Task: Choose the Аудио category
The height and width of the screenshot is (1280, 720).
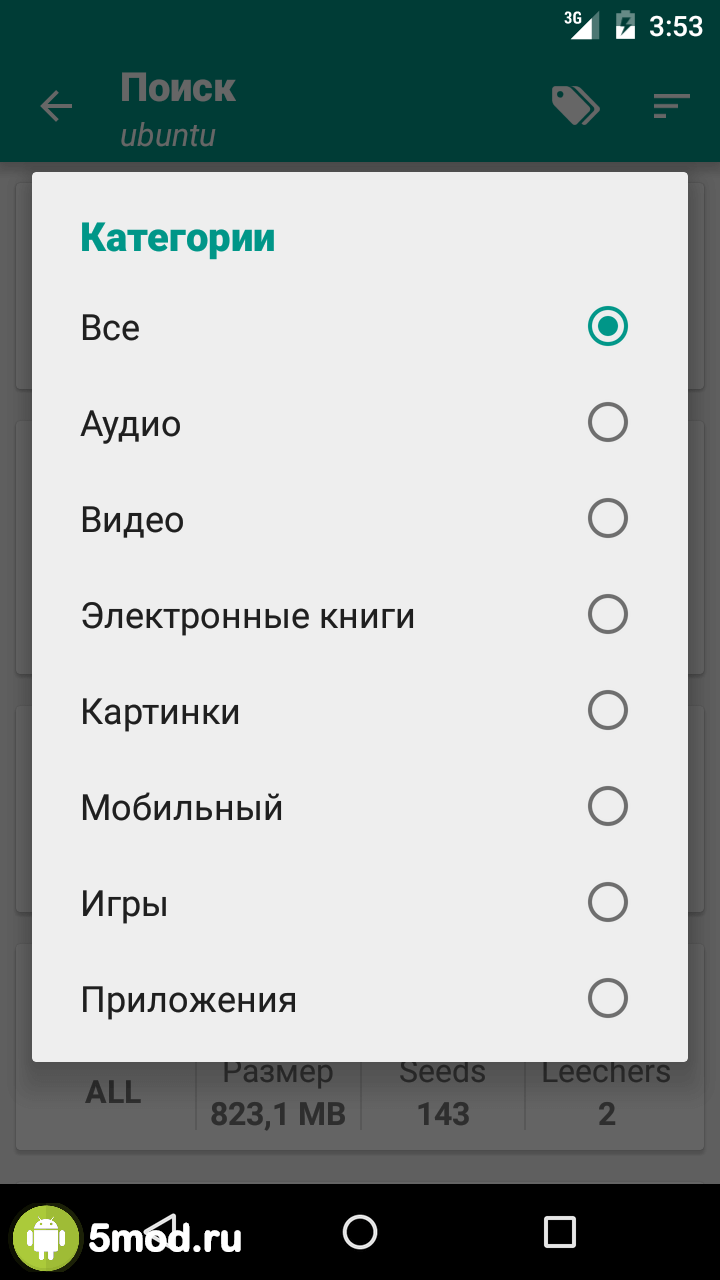Action: click(x=607, y=423)
